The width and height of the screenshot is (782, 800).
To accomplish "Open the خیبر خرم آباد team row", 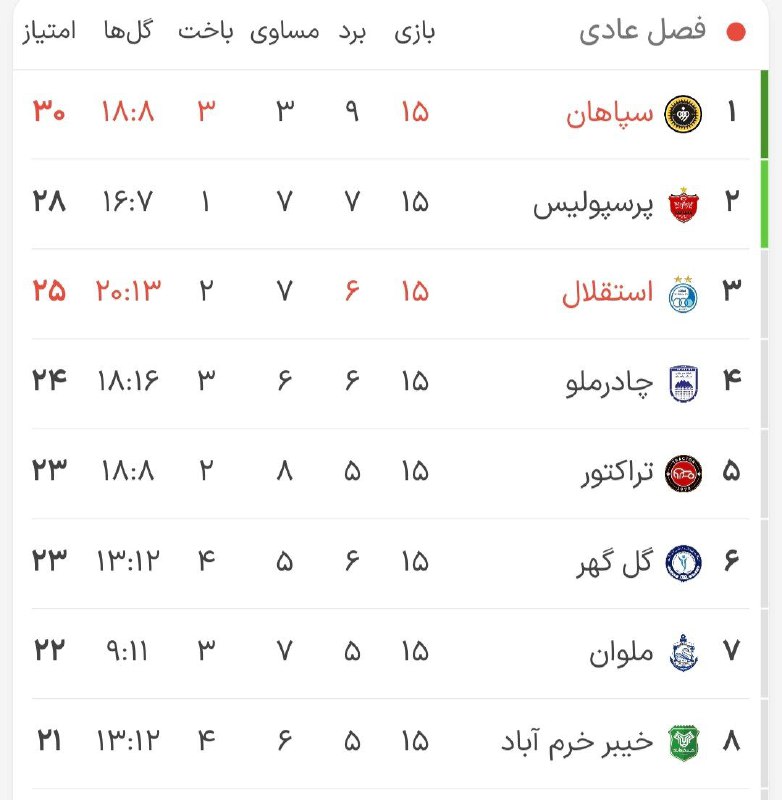I will pos(577,742).
